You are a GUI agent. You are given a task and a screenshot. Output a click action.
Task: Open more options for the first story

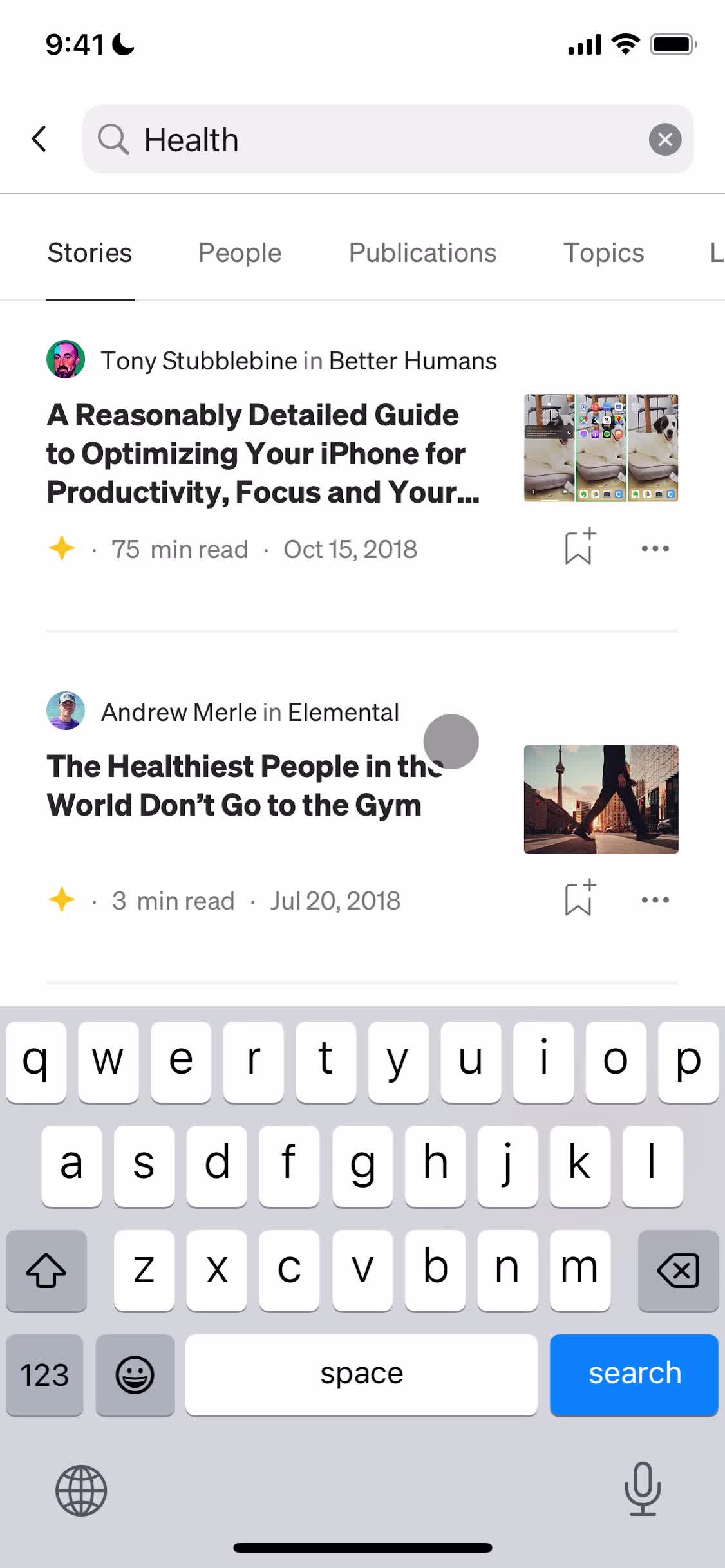point(655,548)
